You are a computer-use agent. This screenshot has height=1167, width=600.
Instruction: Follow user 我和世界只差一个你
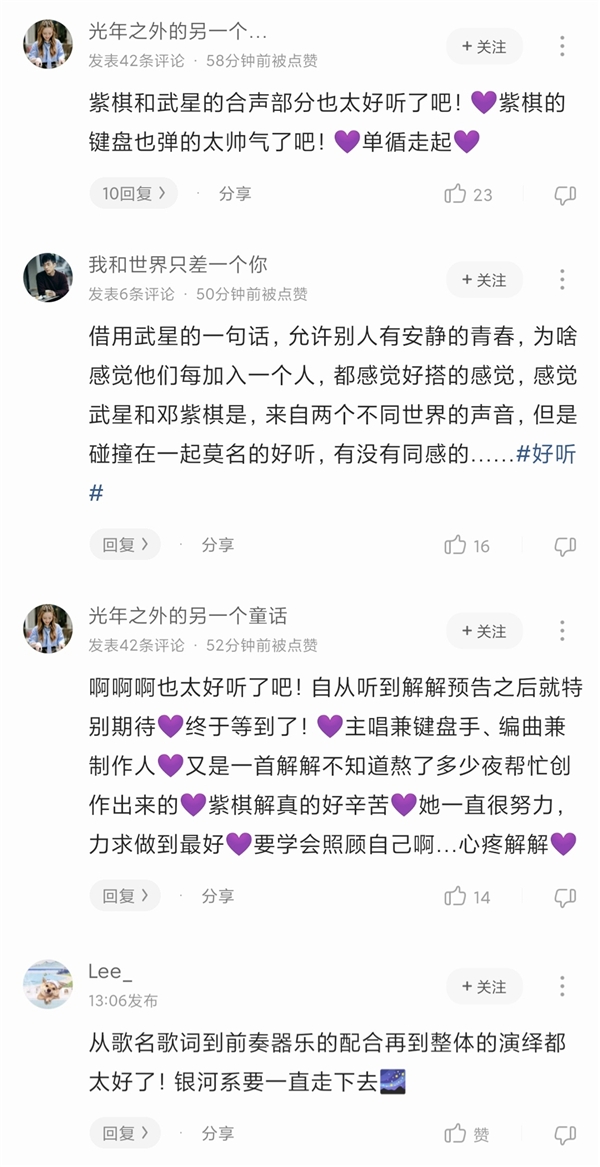pos(484,280)
